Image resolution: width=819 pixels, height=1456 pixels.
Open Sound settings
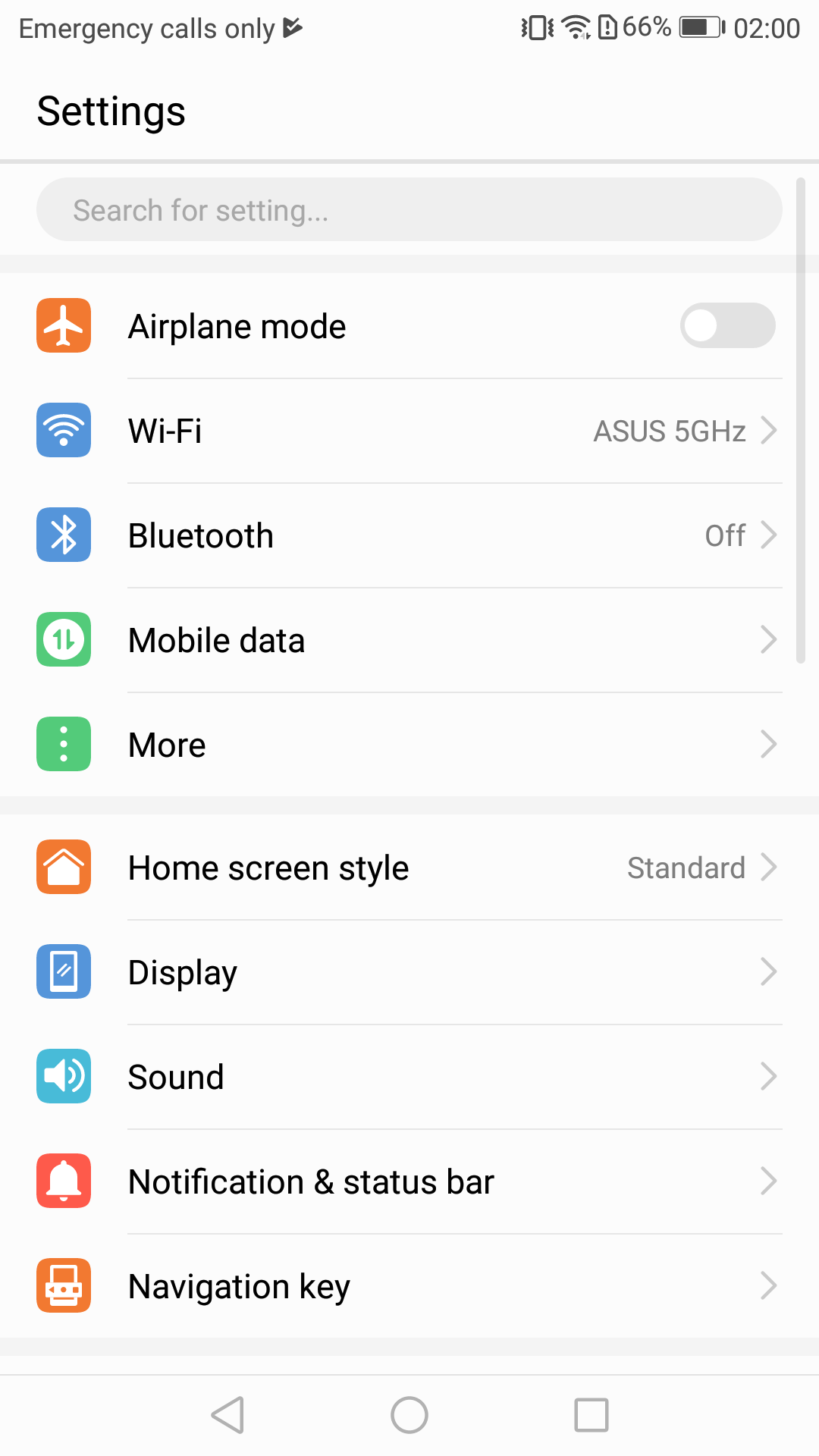click(x=409, y=1077)
